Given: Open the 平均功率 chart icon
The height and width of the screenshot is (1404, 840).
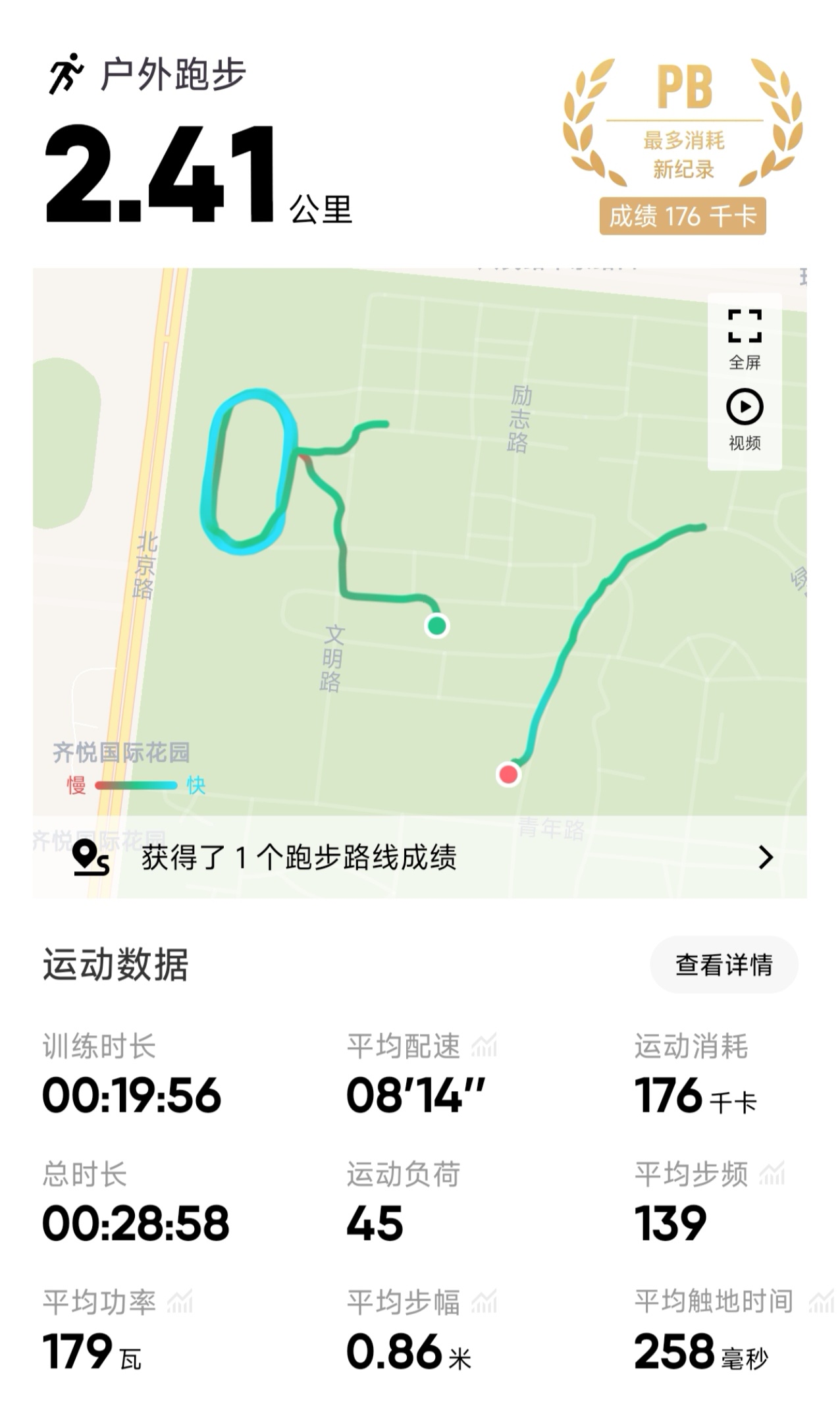Looking at the screenshot, I should coord(180,1301).
